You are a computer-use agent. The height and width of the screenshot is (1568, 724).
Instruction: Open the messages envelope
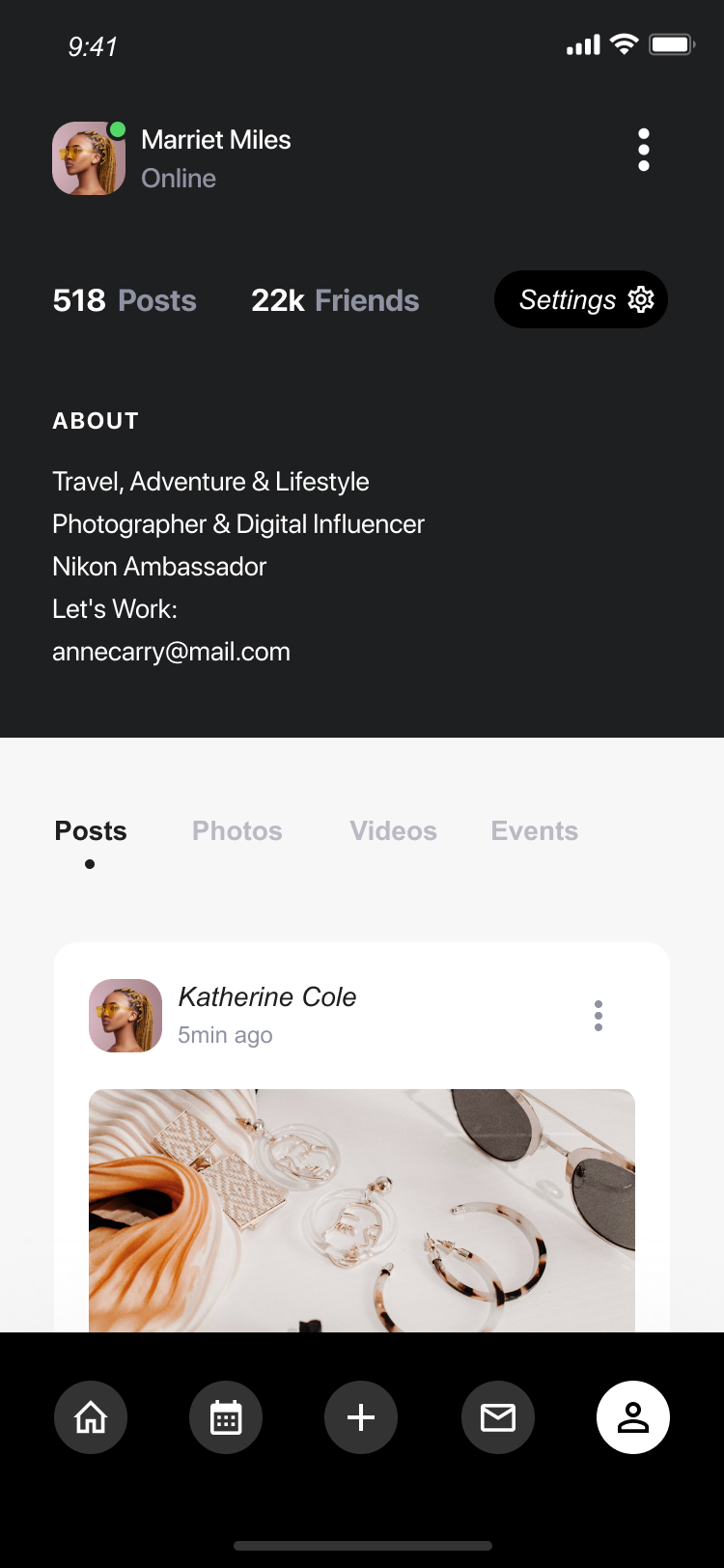[x=498, y=1417]
